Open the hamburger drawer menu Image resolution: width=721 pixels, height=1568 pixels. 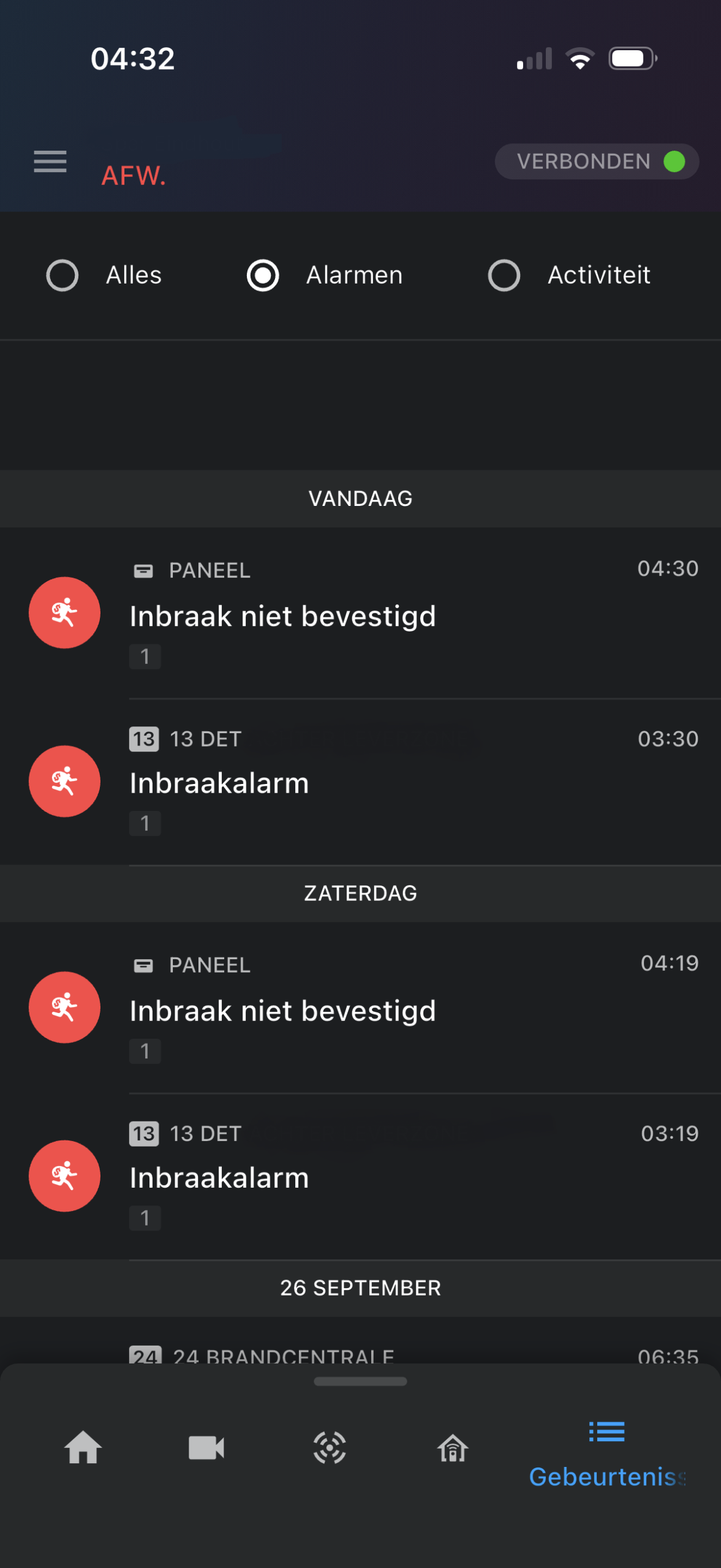coord(50,162)
